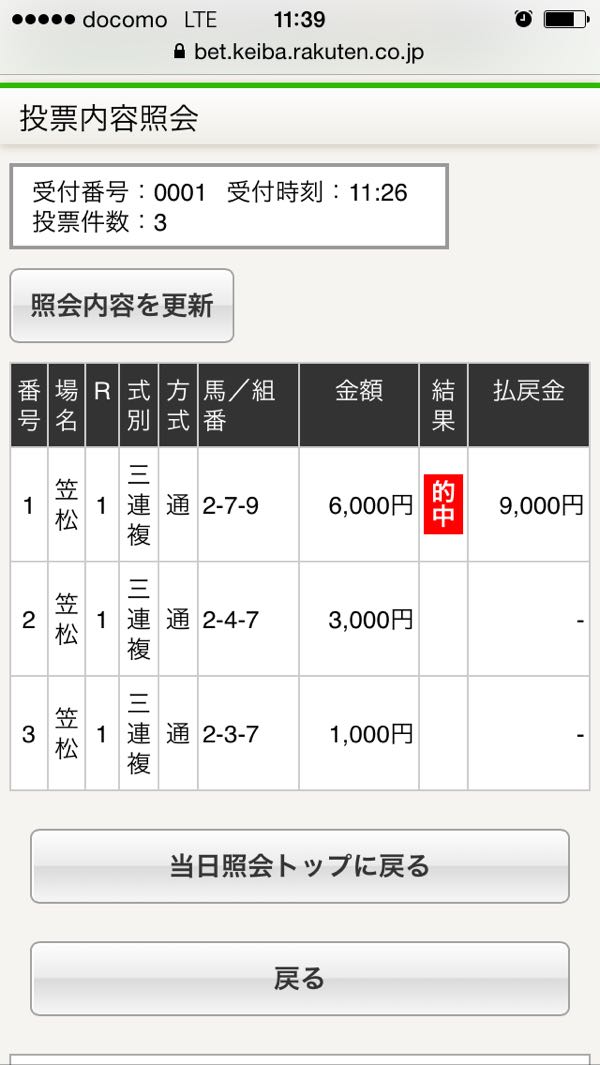Tap the bet.keiba.rakuten.co.jp address bar
This screenshot has height=1065, width=600.
[299, 52]
